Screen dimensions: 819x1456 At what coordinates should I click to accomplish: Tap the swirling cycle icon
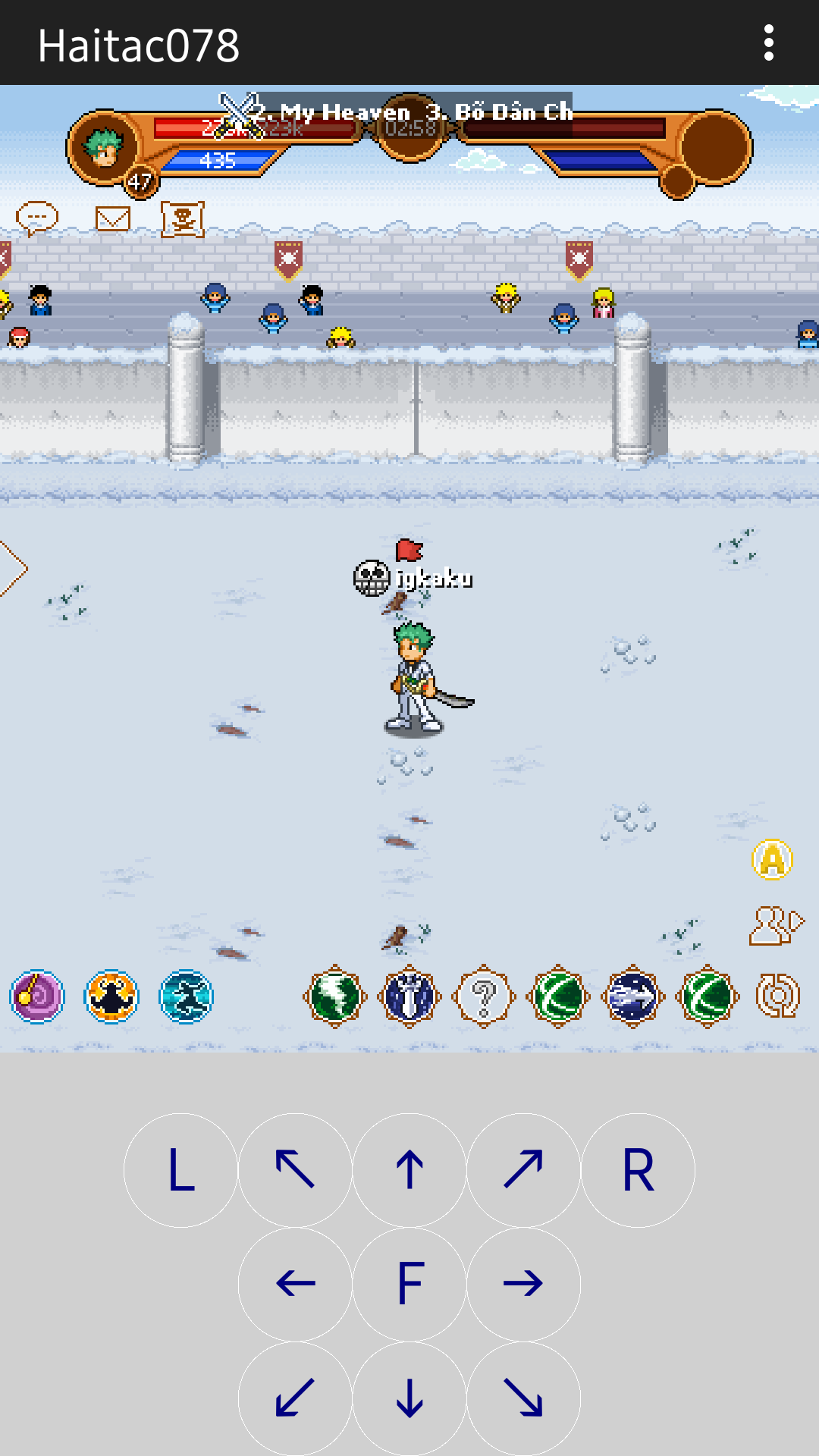coord(778,995)
